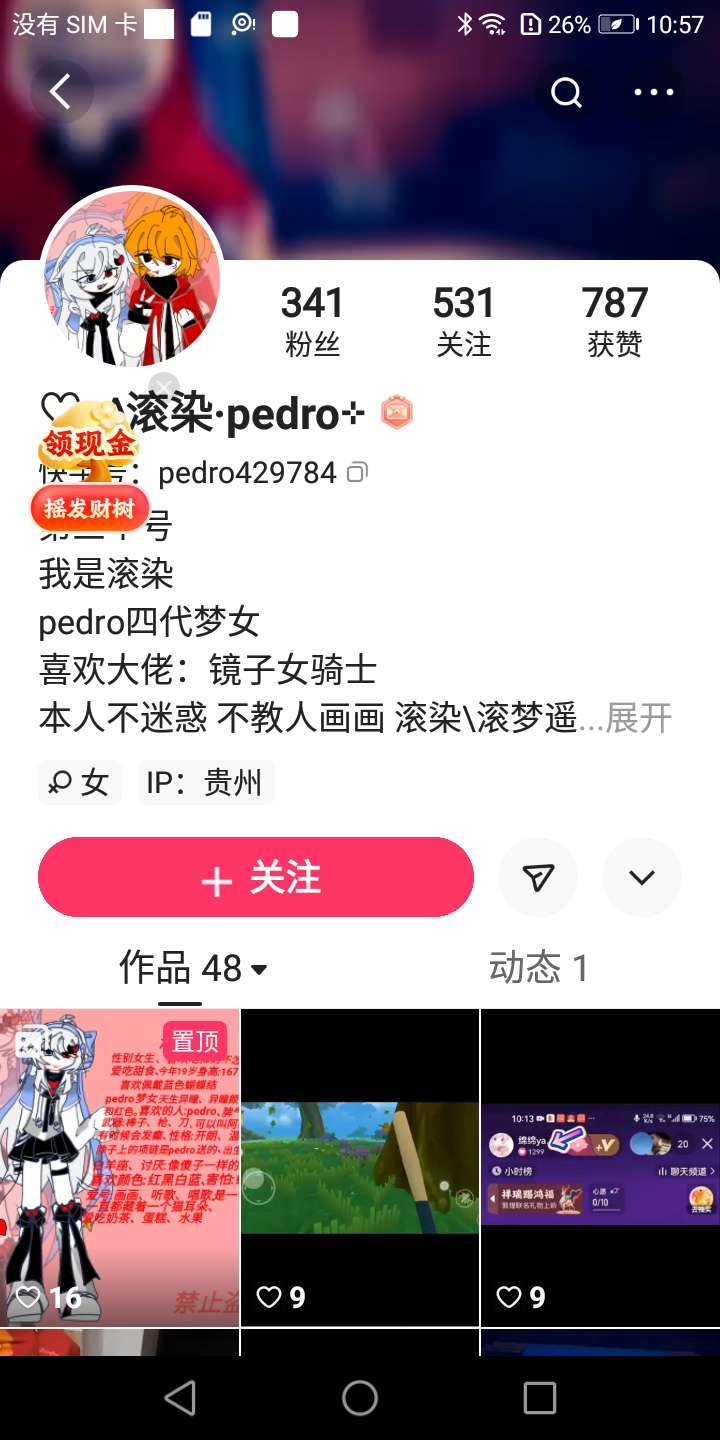Expand the recommended users chevron
Image resolution: width=720 pixels, height=1440 pixels.
coord(642,877)
